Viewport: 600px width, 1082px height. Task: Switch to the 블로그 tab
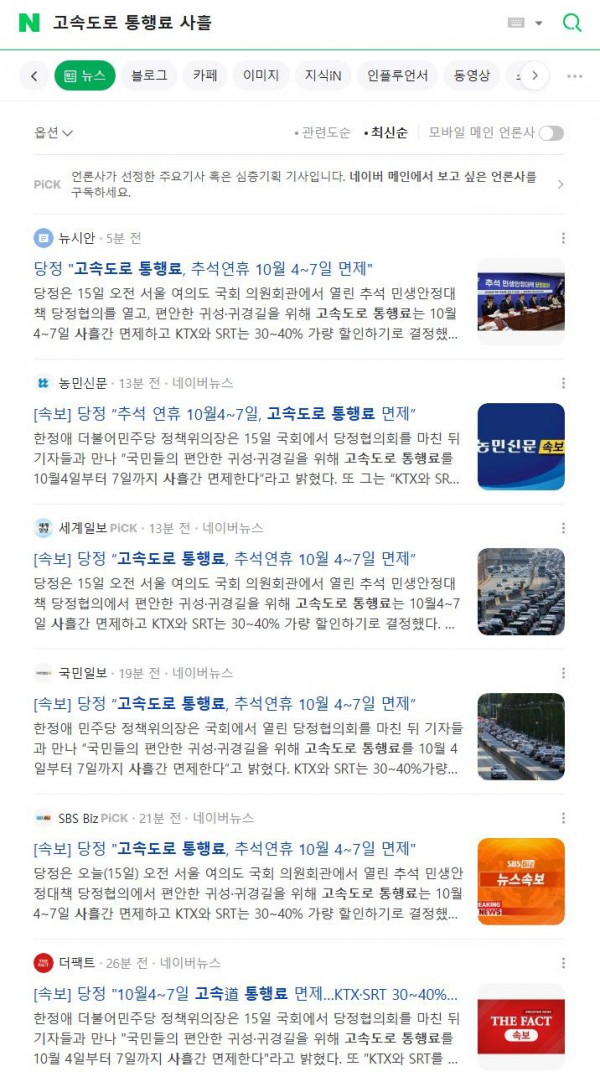pyautogui.click(x=149, y=75)
